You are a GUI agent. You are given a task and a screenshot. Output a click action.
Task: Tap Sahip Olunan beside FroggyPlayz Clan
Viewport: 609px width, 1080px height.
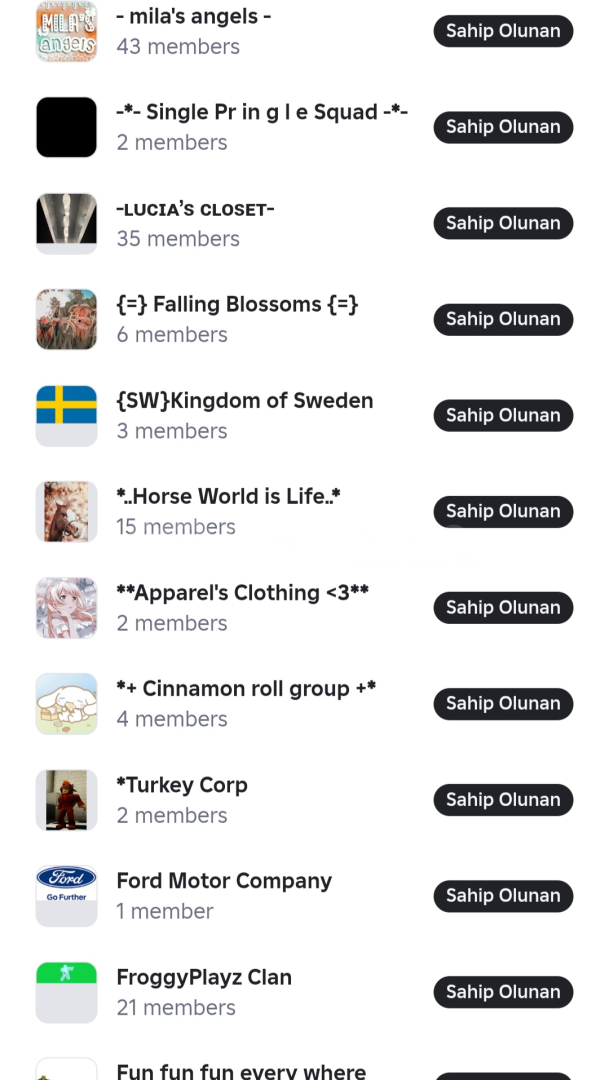click(503, 991)
